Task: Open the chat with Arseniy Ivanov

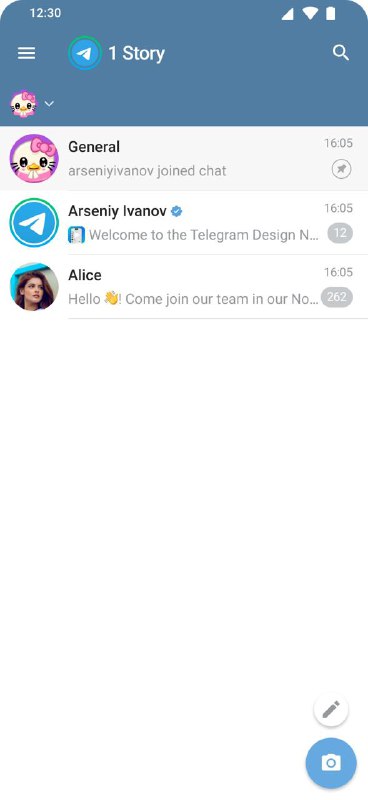Action: [184, 222]
